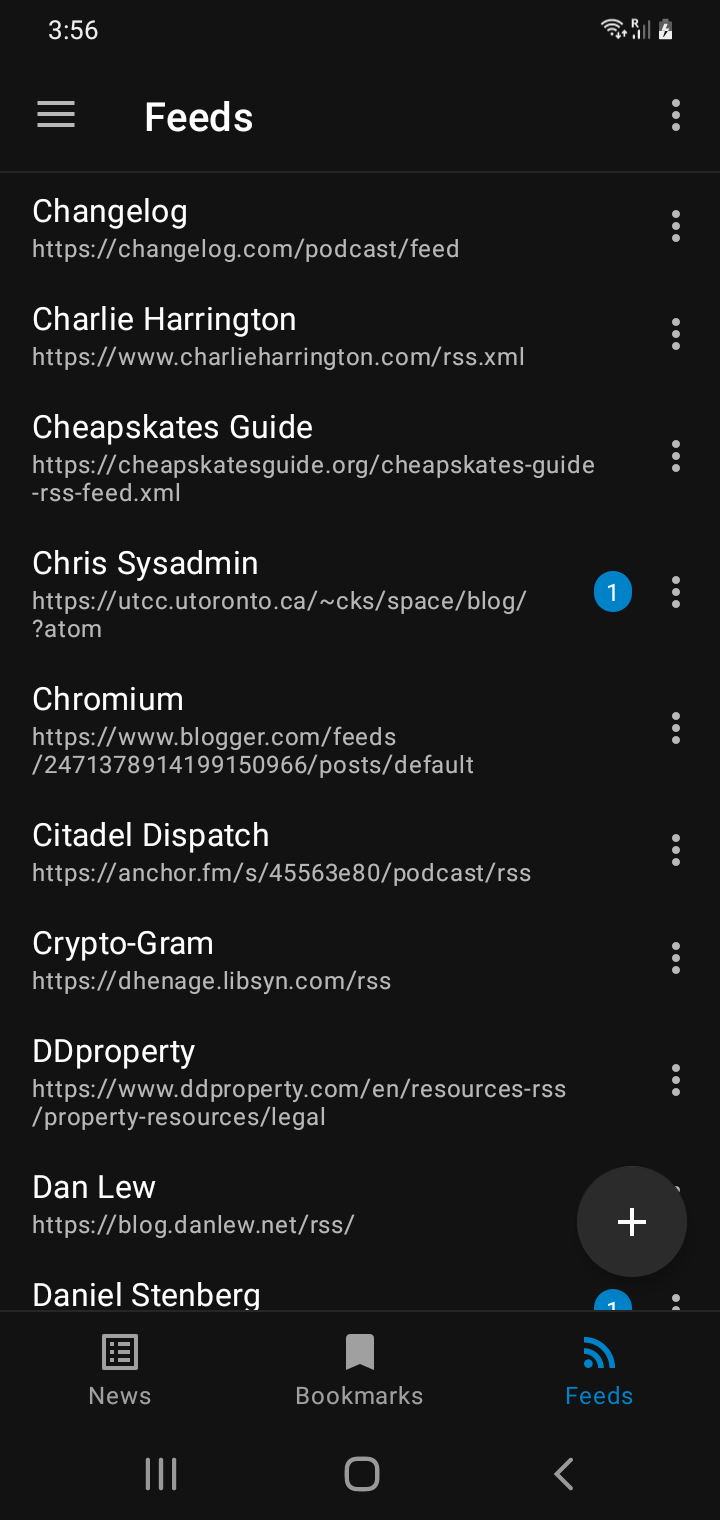Image resolution: width=720 pixels, height=1520 pixels.
Task: Open the overflow menu in the Feeds app bar
Action: (x=676, y=116)
